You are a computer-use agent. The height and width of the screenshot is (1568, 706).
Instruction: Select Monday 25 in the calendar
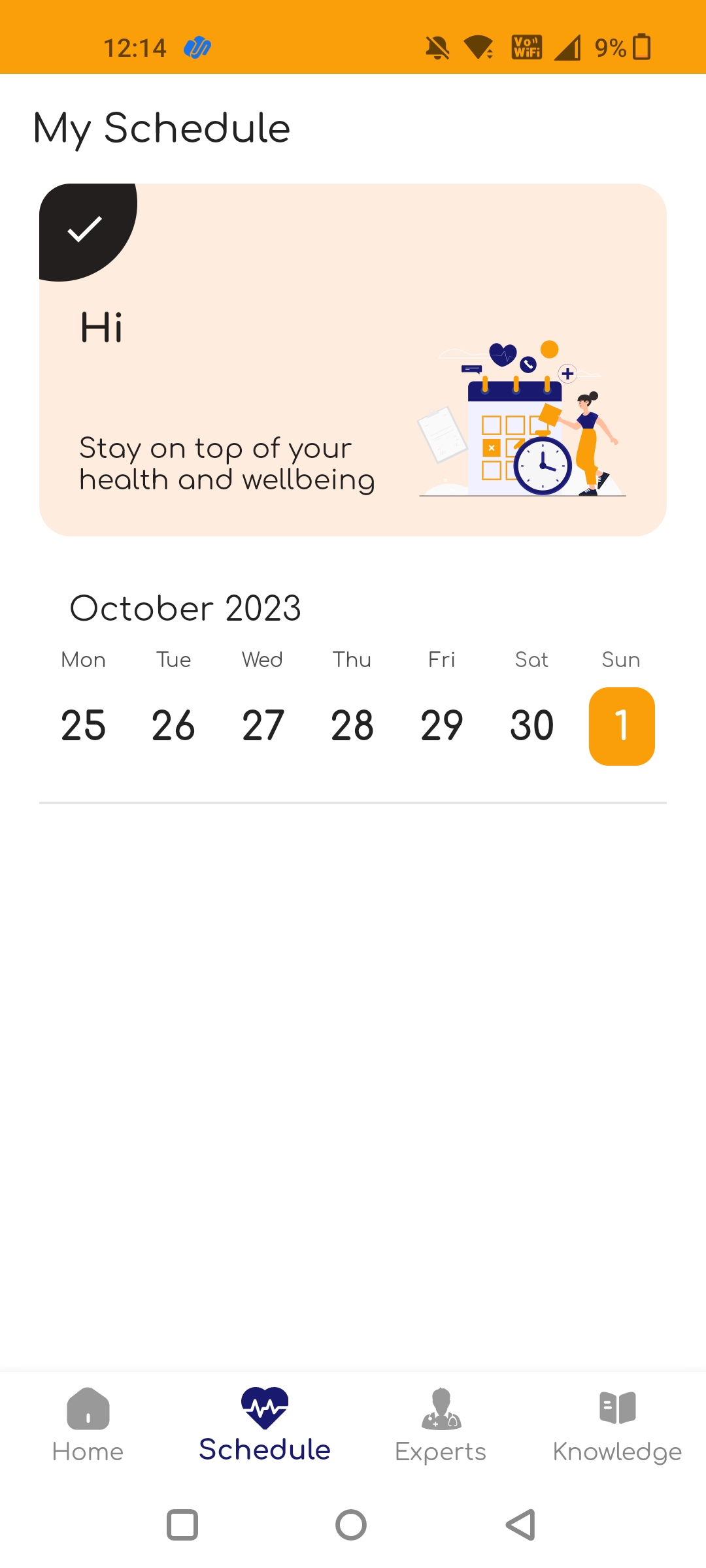tap(83, 725)
